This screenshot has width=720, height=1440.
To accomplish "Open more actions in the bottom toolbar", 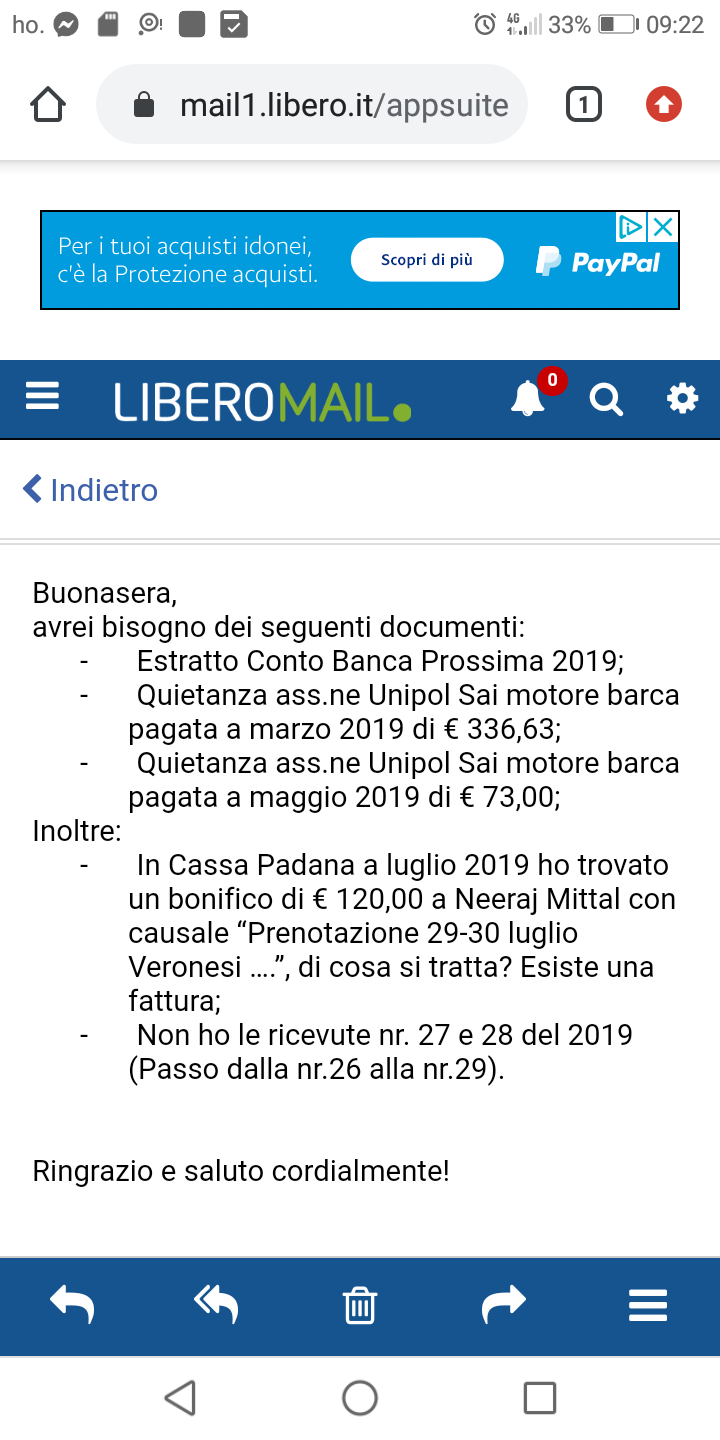I will 648,1306.
